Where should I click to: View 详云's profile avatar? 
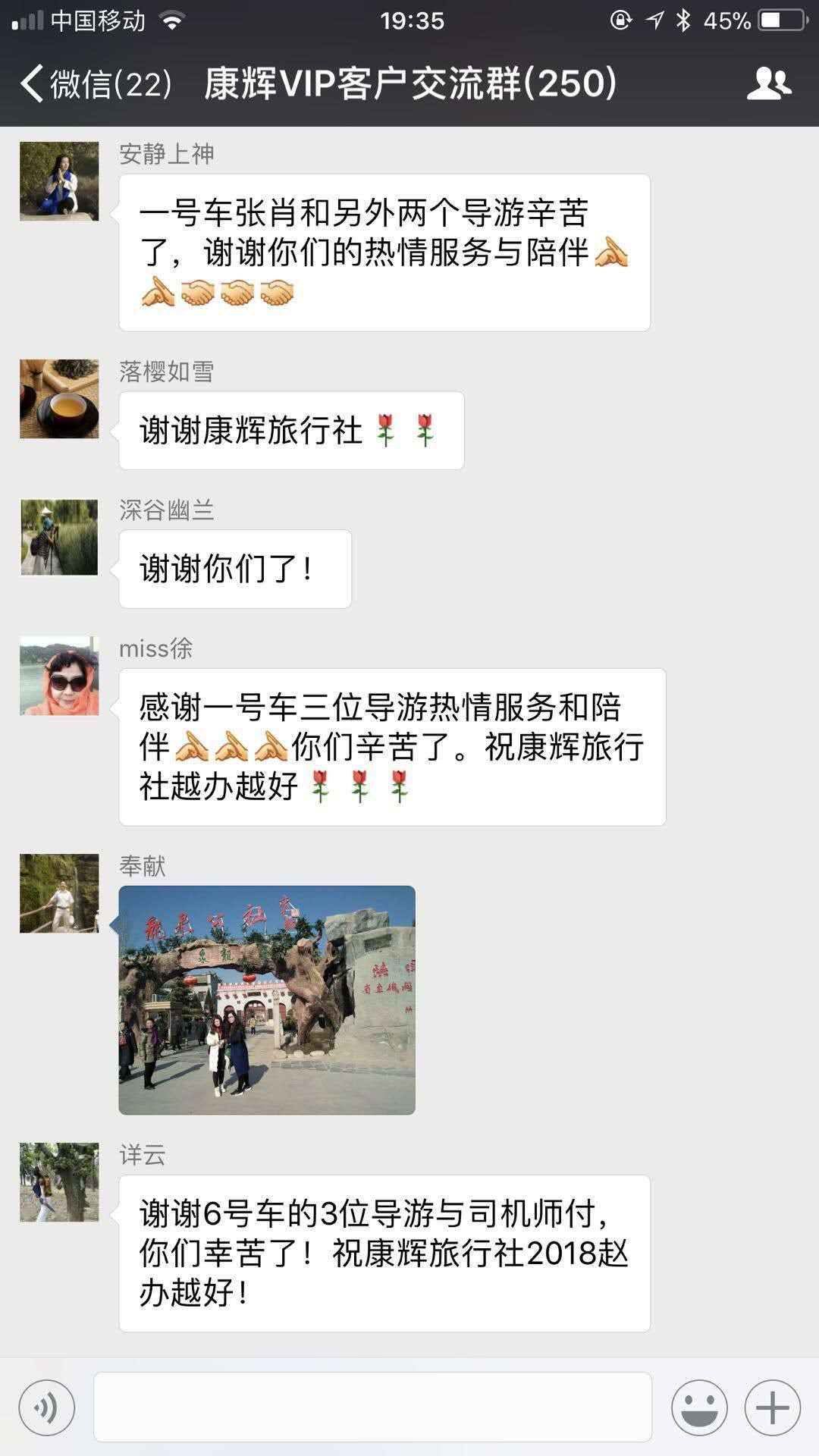[x=59, y=1182]
